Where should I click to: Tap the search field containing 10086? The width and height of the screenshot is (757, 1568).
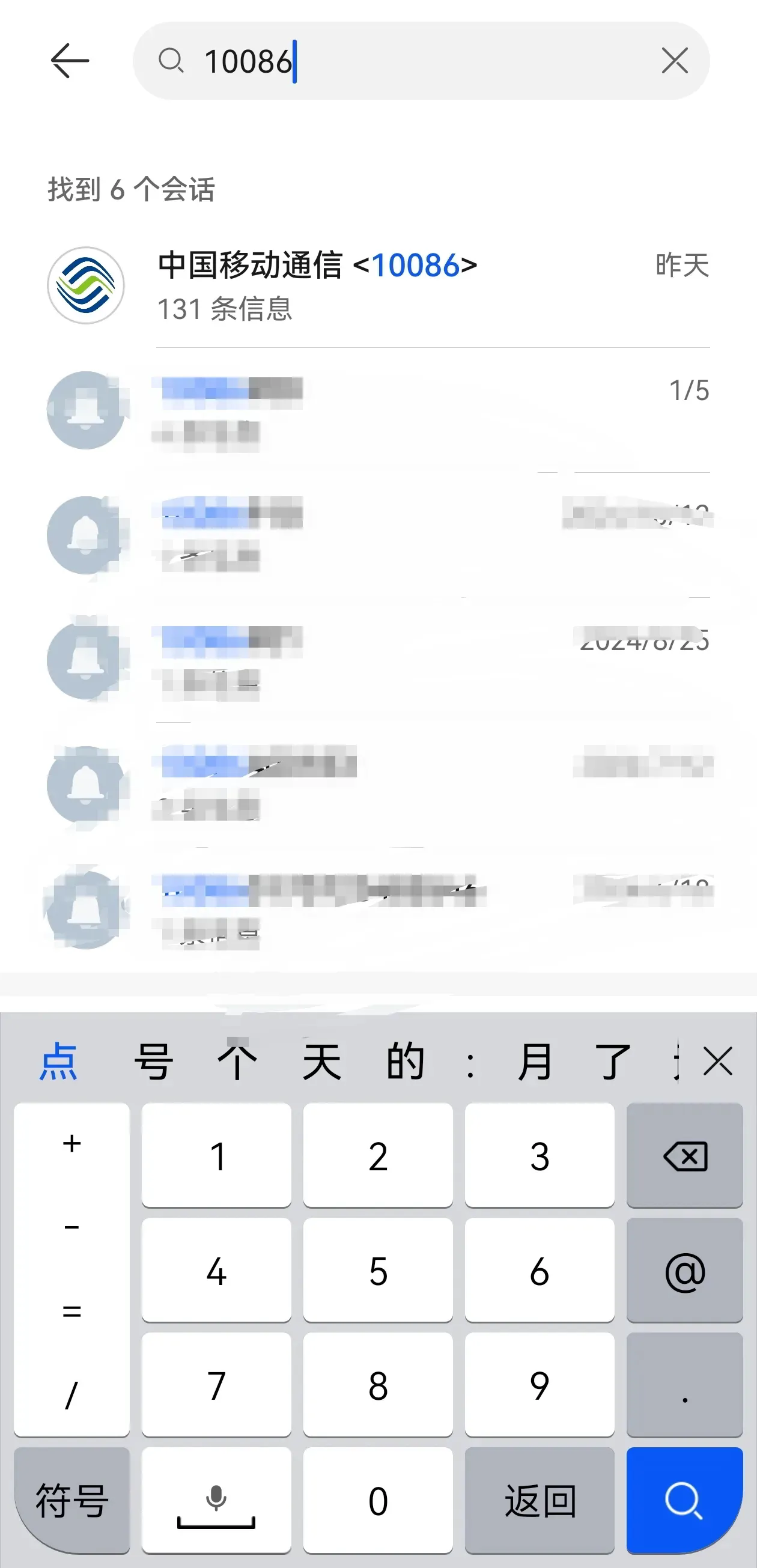click(x=414, y=61)
